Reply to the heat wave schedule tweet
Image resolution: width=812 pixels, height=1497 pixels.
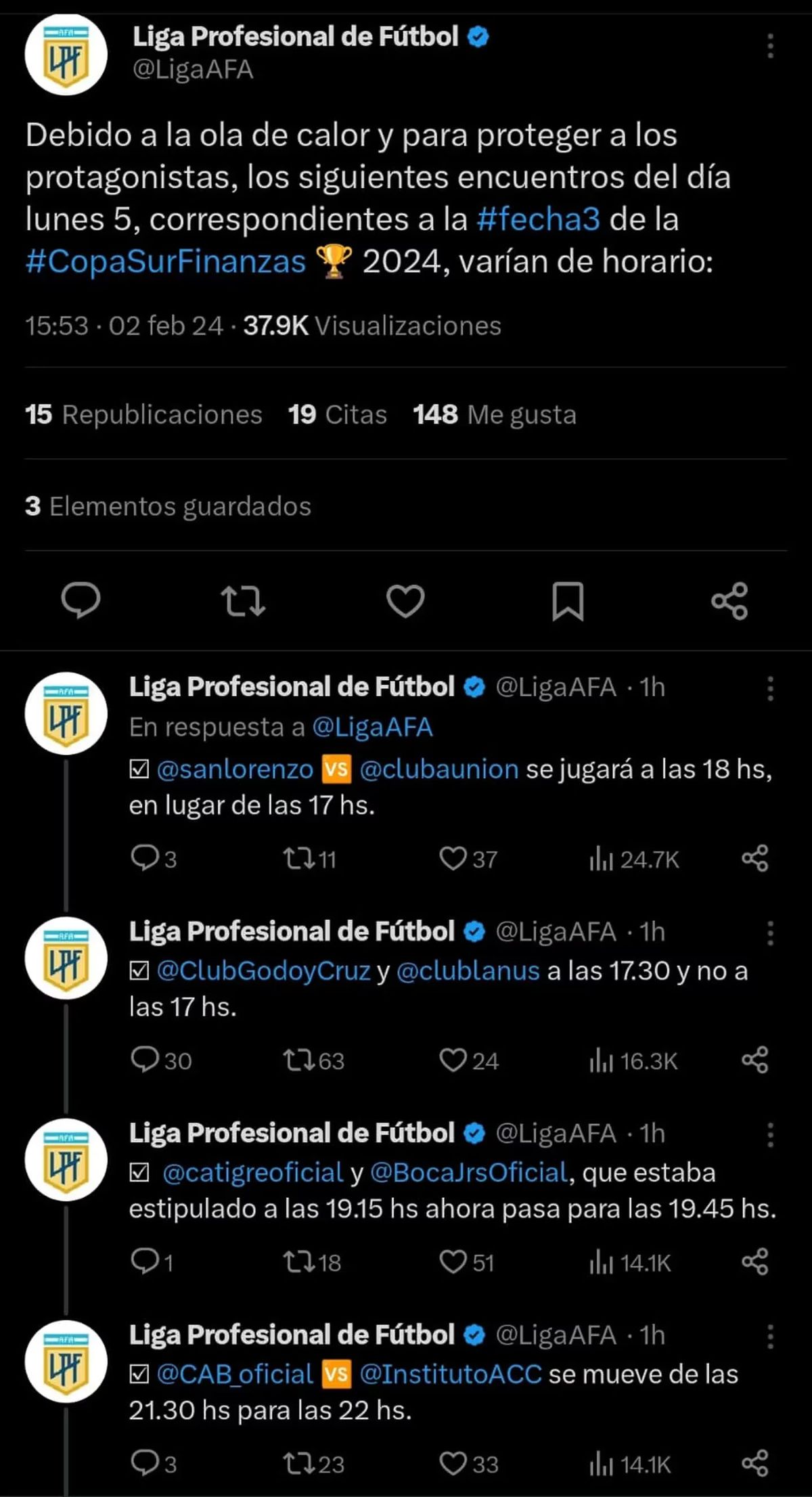click(81, 600)
